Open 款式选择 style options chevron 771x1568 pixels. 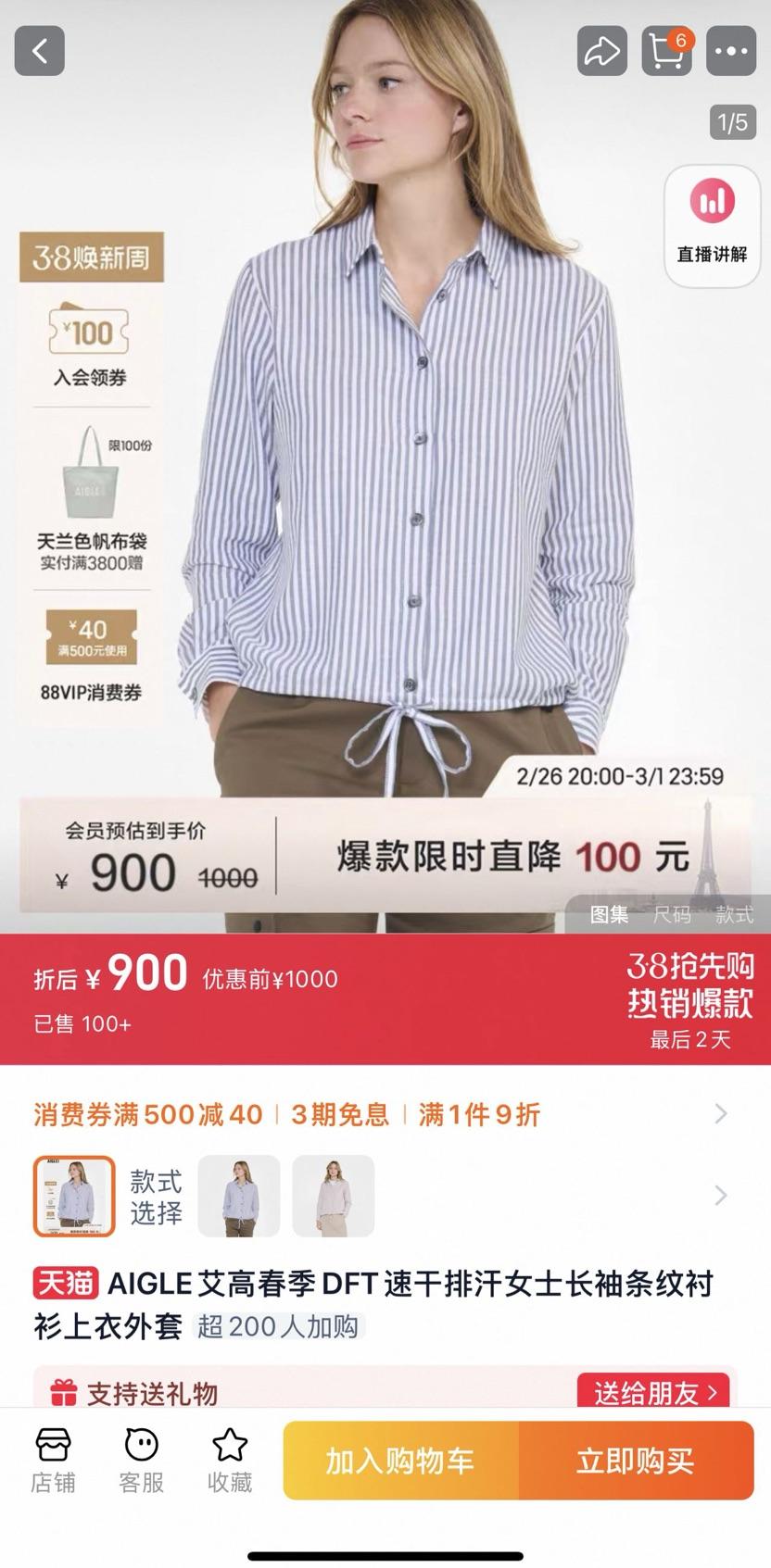click(721, 1196)
